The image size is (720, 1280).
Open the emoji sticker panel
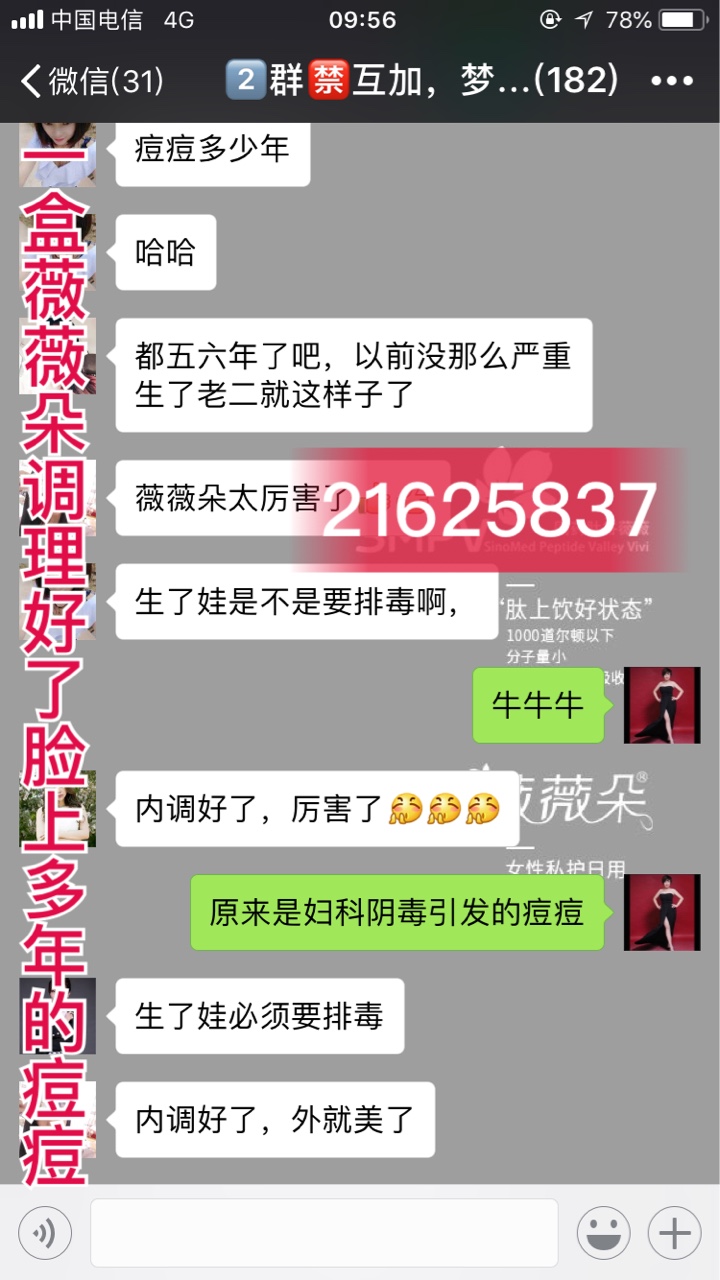click(603, 1233)
